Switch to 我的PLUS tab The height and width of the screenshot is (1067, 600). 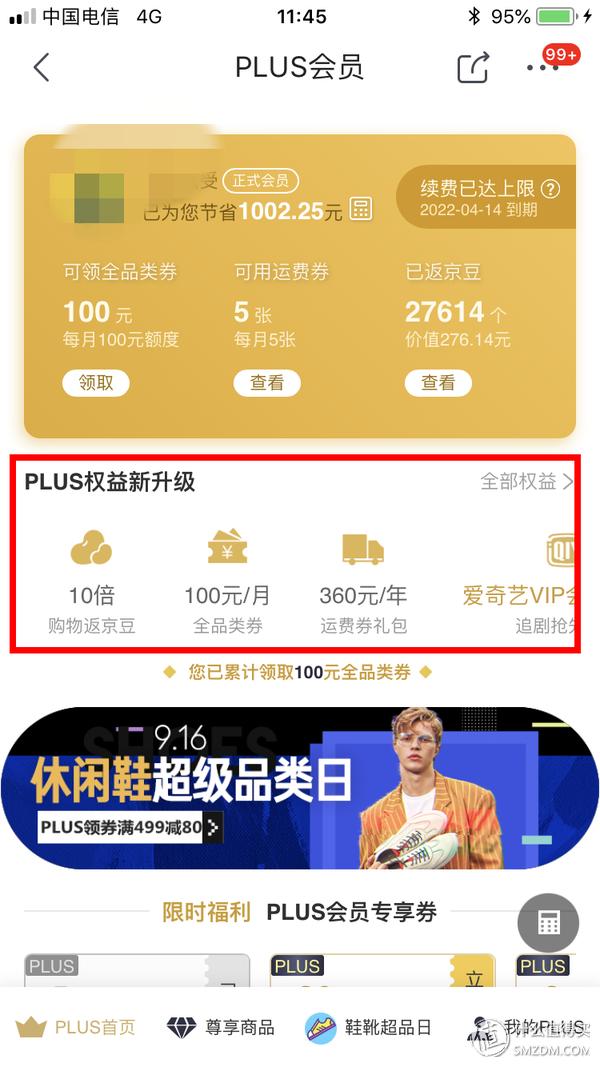[528, 1027]
